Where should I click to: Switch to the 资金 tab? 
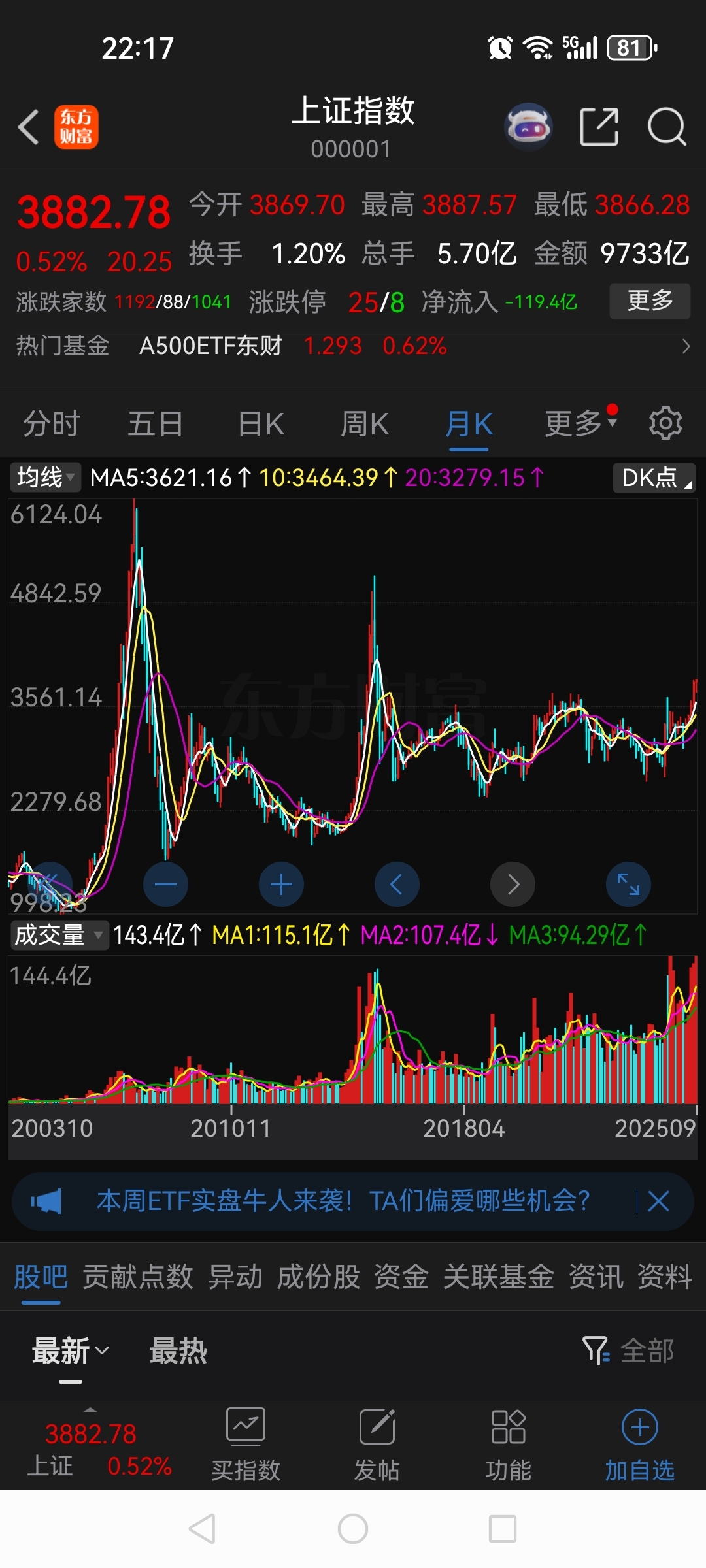coord(401,1275)
